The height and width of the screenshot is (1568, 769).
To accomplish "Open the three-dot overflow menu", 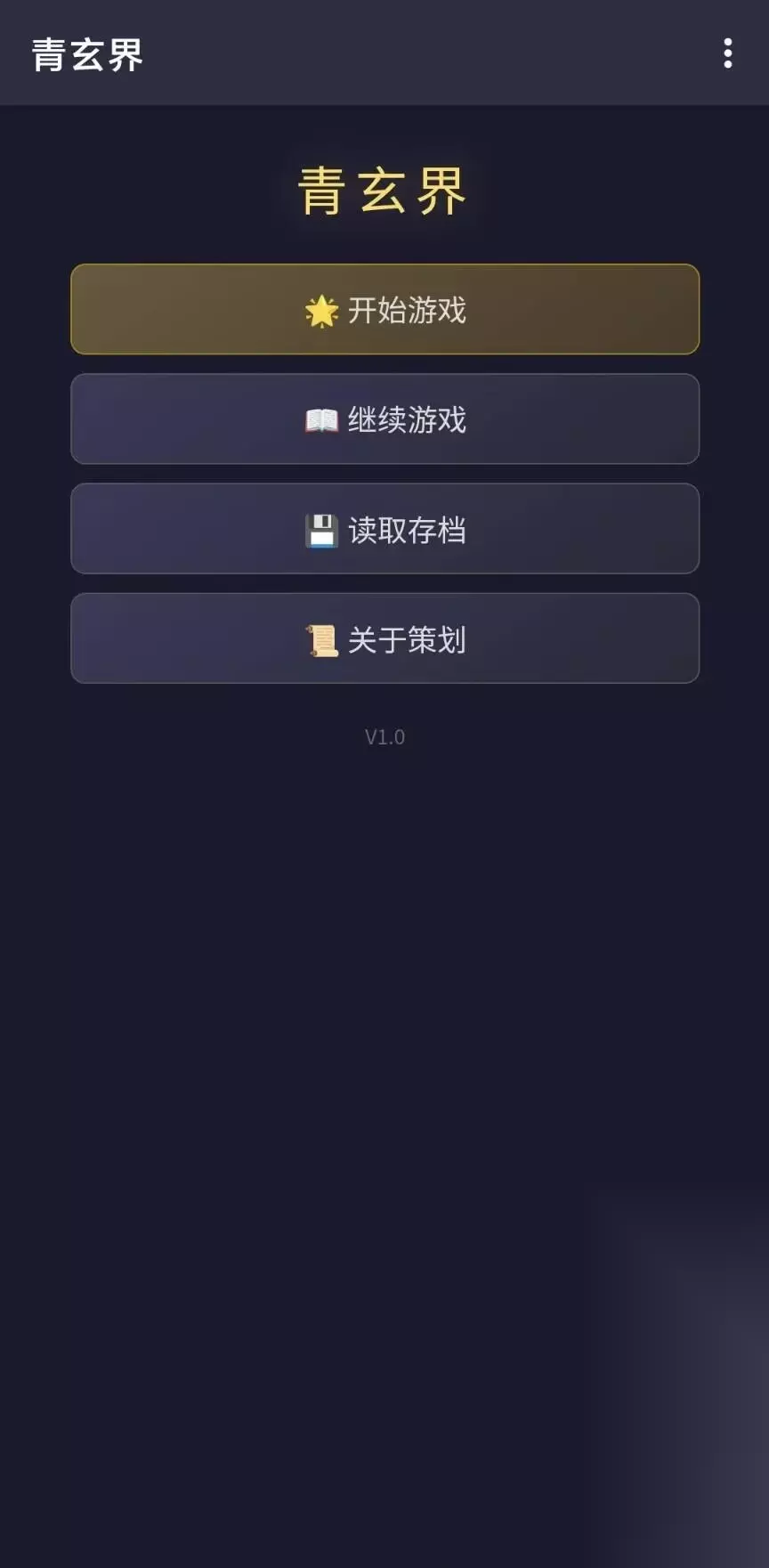I will (728, 53).
